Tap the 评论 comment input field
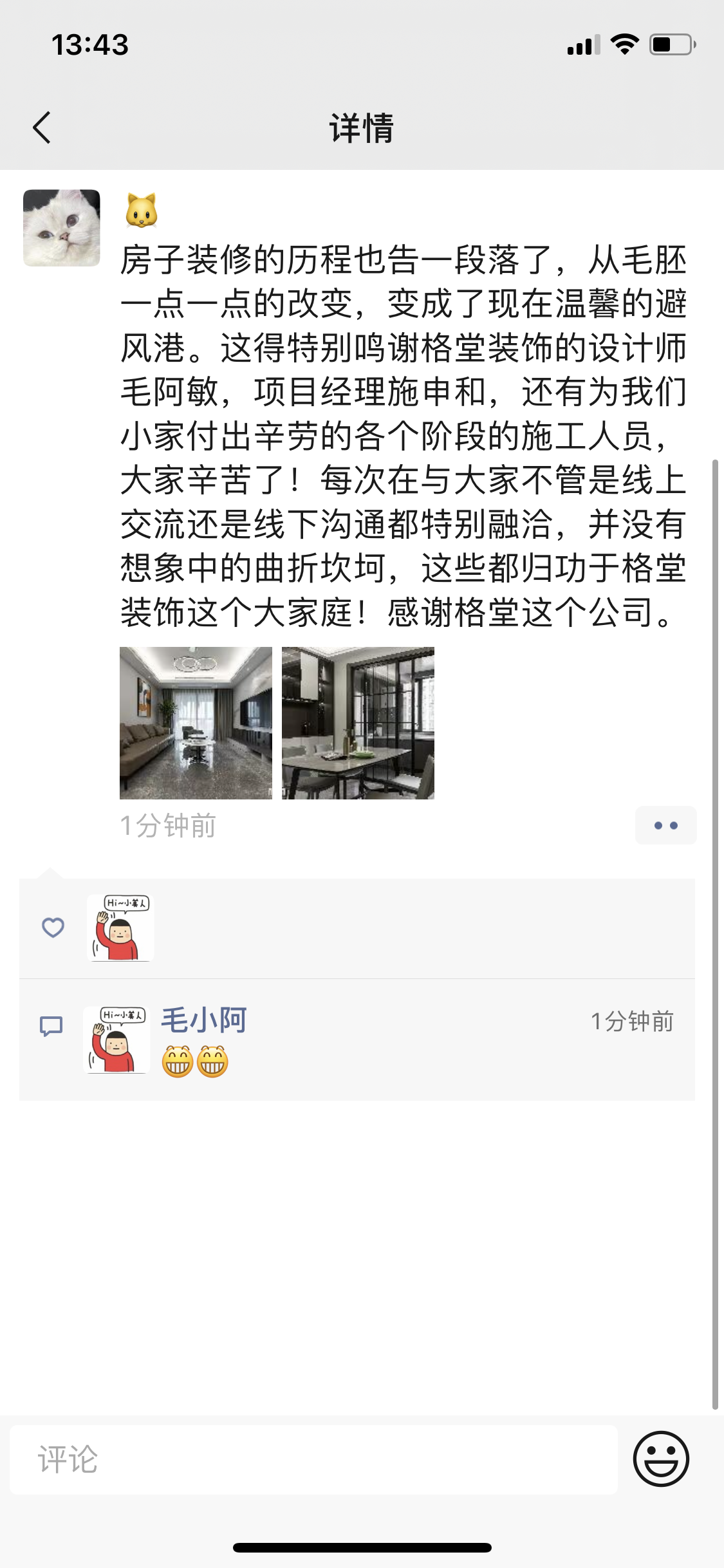Viewport: 724px width, 1568px height. click(313, 1459)
